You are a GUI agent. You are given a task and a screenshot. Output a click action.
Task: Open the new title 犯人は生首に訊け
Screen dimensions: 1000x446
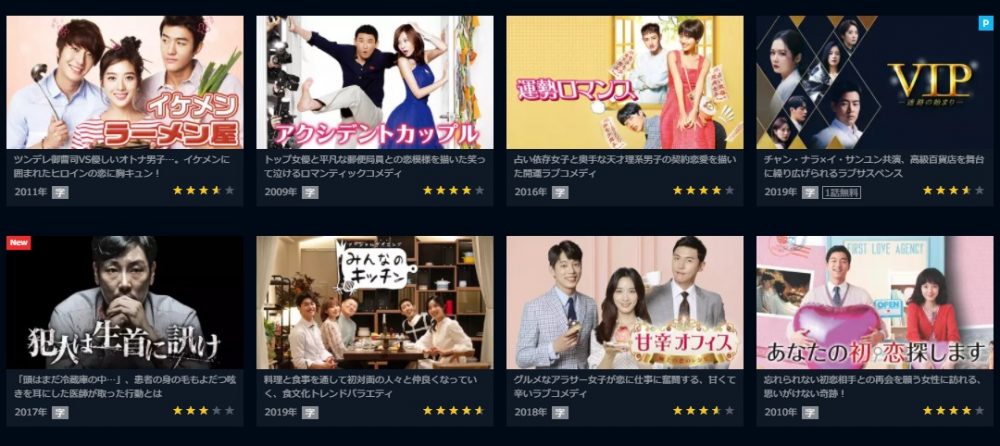point(125,302)
